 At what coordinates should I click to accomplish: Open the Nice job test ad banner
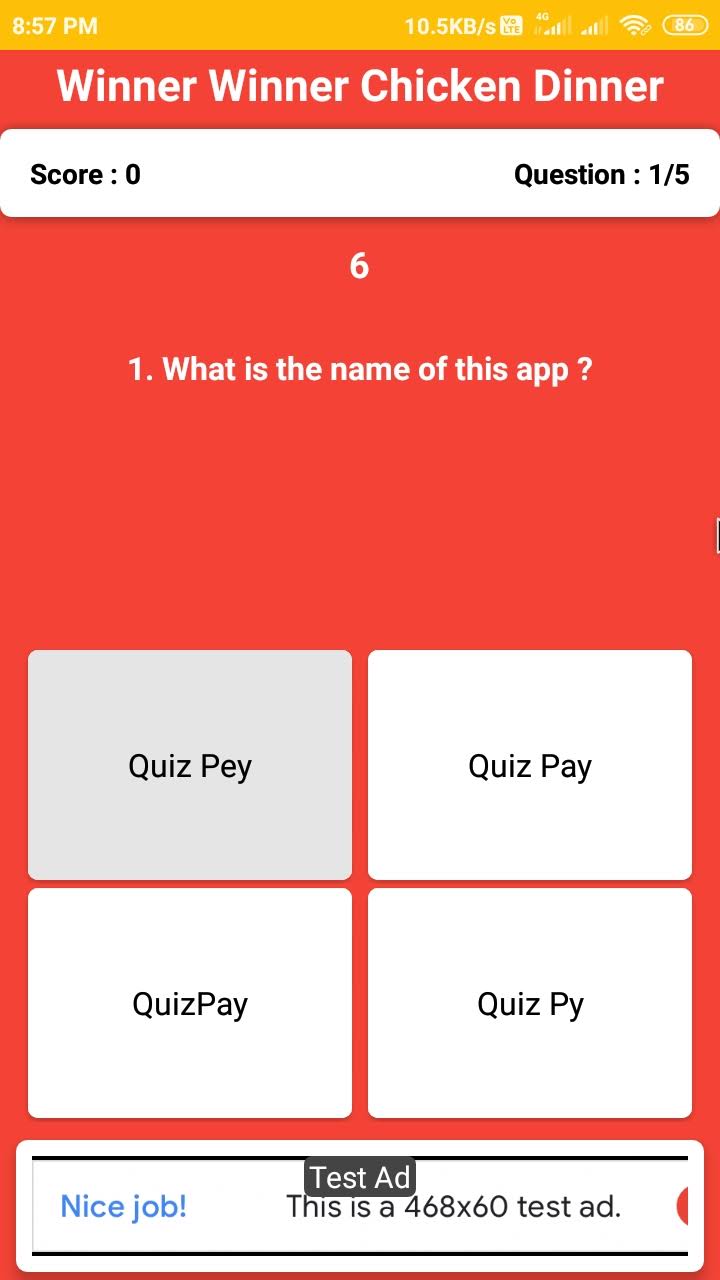pyautogui.click(x=360, y=1207)
